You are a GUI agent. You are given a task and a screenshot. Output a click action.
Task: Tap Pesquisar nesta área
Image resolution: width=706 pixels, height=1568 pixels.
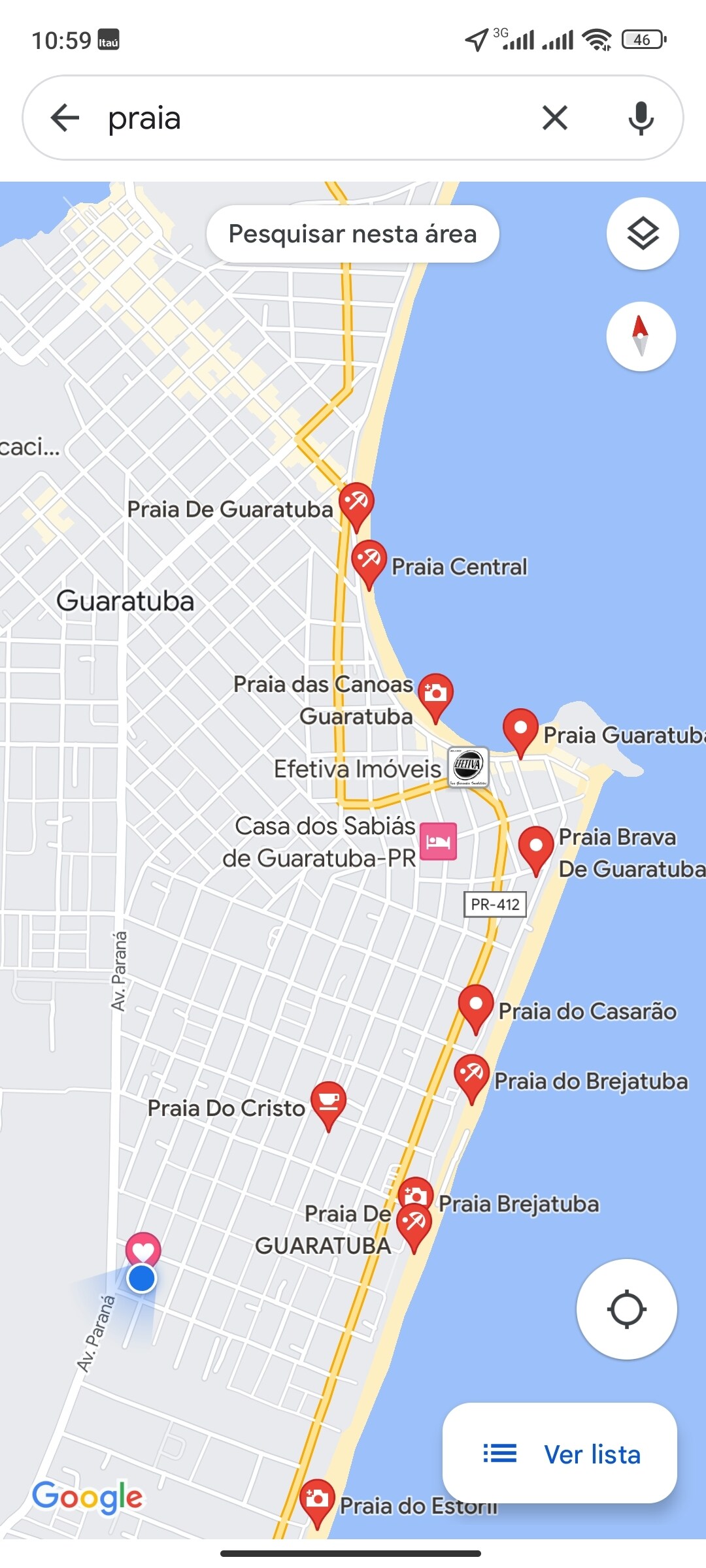click(352, 234)
